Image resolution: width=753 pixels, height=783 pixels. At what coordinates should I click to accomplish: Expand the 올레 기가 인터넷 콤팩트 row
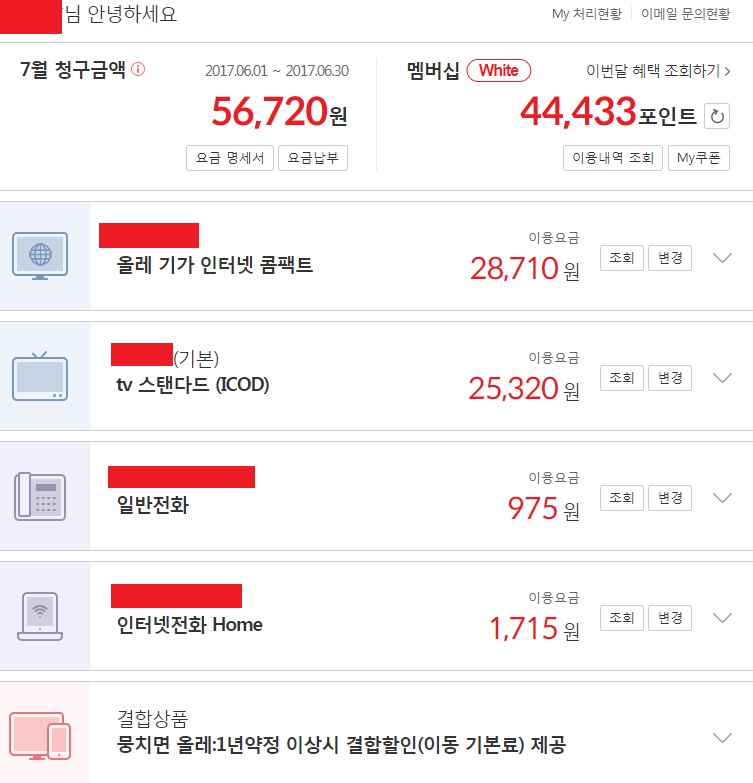tap(723, 258)
